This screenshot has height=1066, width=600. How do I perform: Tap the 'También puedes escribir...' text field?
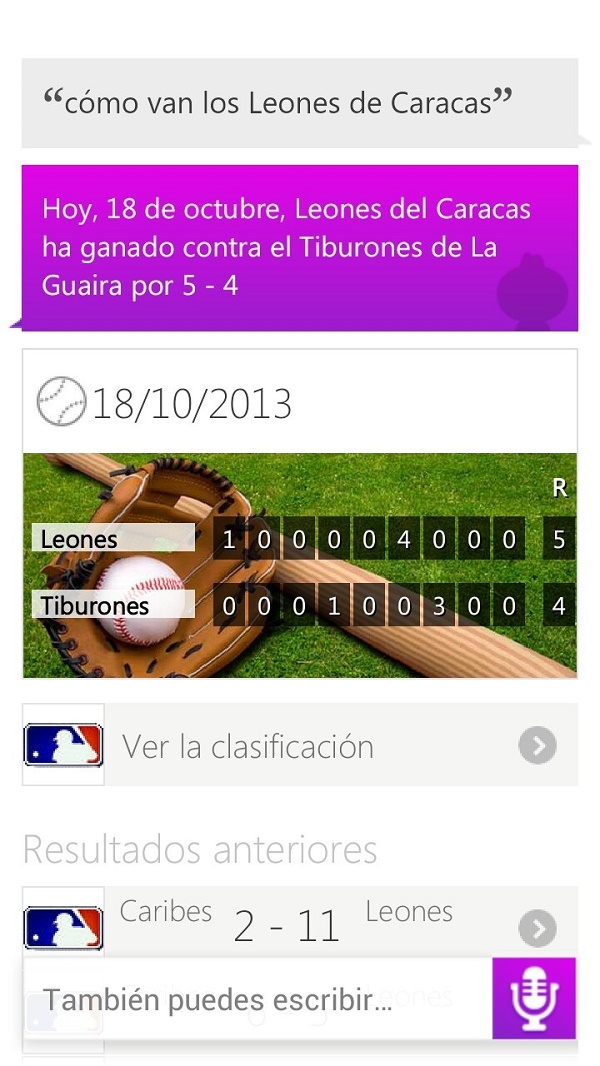click(258, 999)
